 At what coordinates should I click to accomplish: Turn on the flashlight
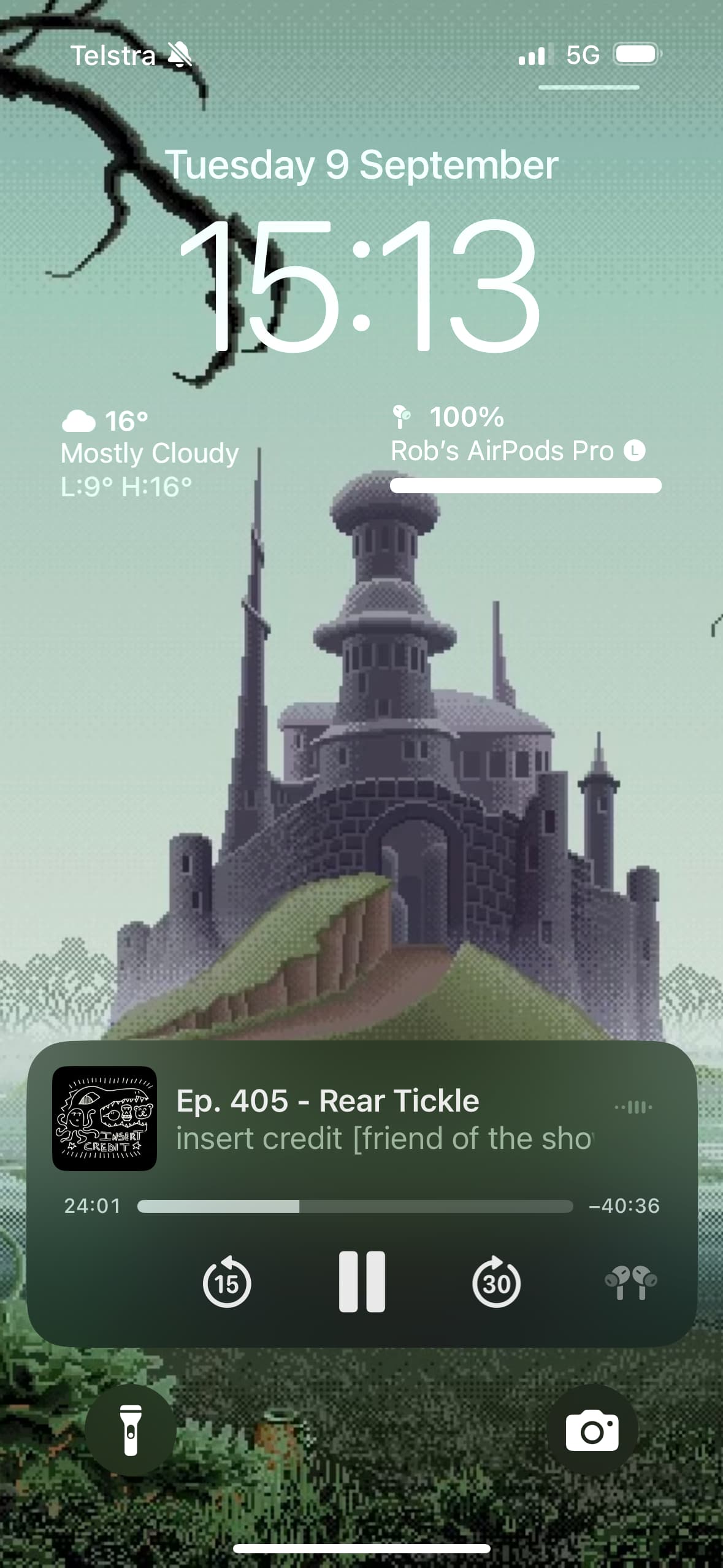pyautogui.click(x=131, y=1430)
